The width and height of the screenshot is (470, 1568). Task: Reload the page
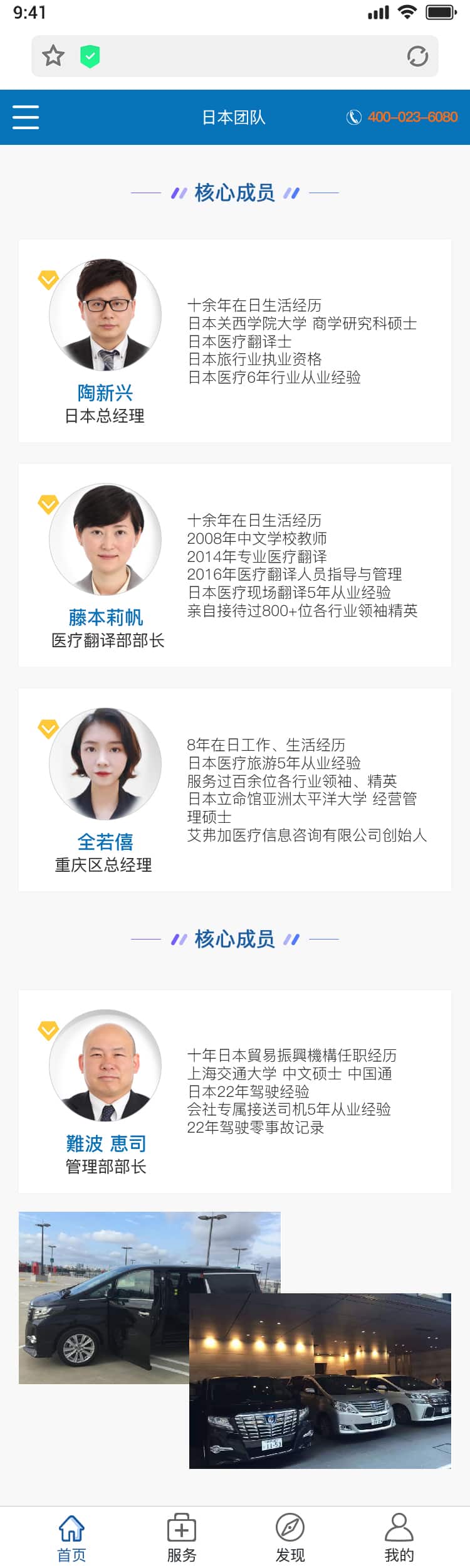click(417, 56)
